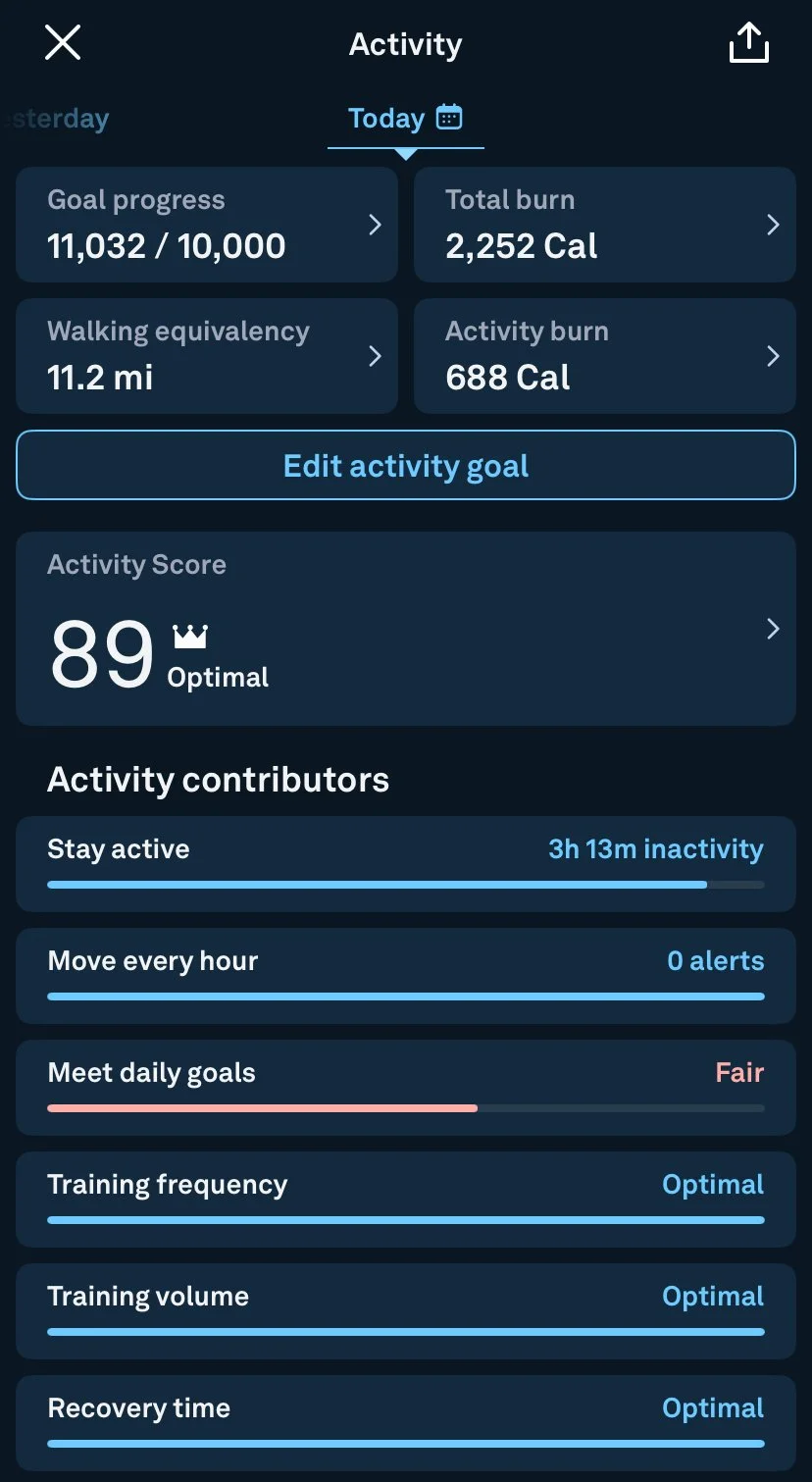Open the Meet daily goals contributor

click(406, 1087)
